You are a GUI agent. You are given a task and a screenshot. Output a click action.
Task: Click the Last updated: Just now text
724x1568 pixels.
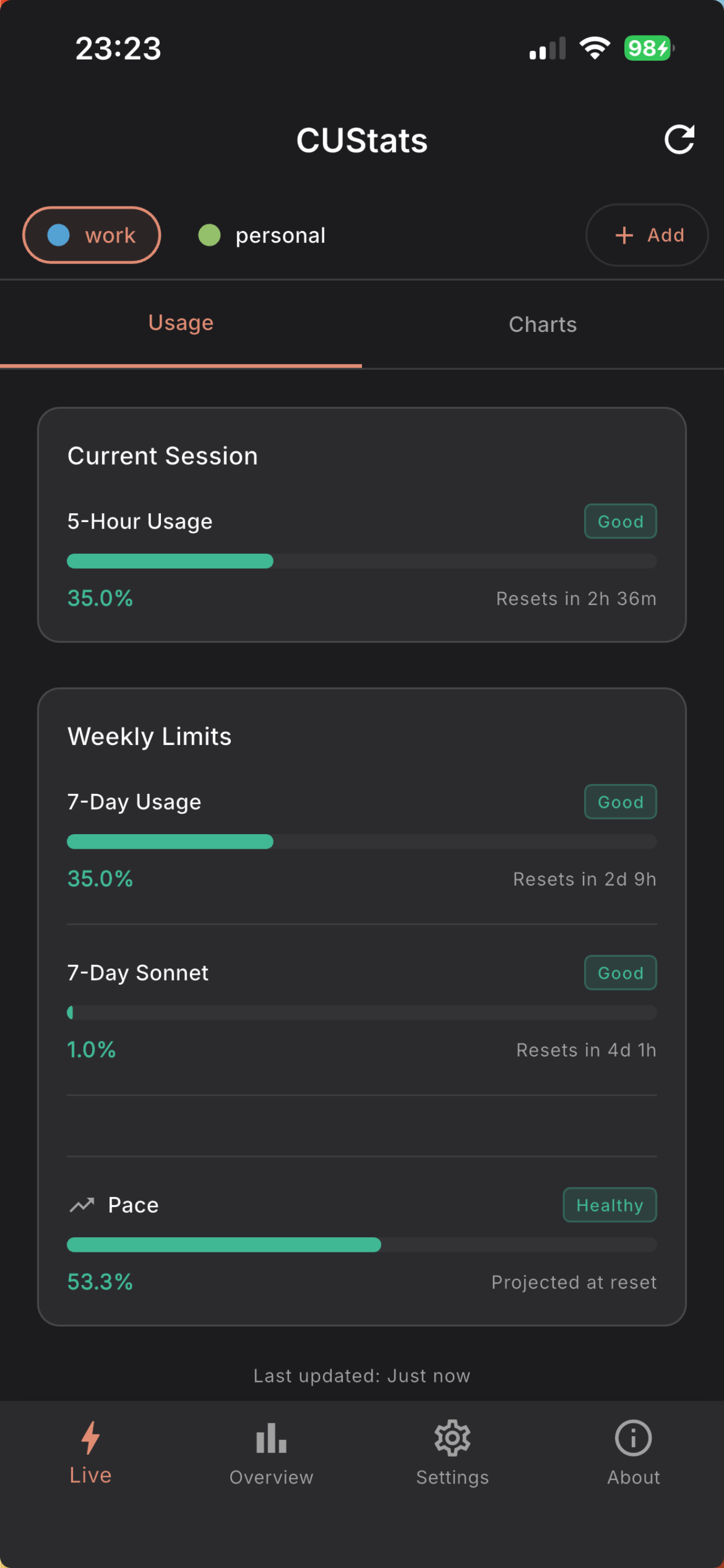click(x=361, y=1375)
